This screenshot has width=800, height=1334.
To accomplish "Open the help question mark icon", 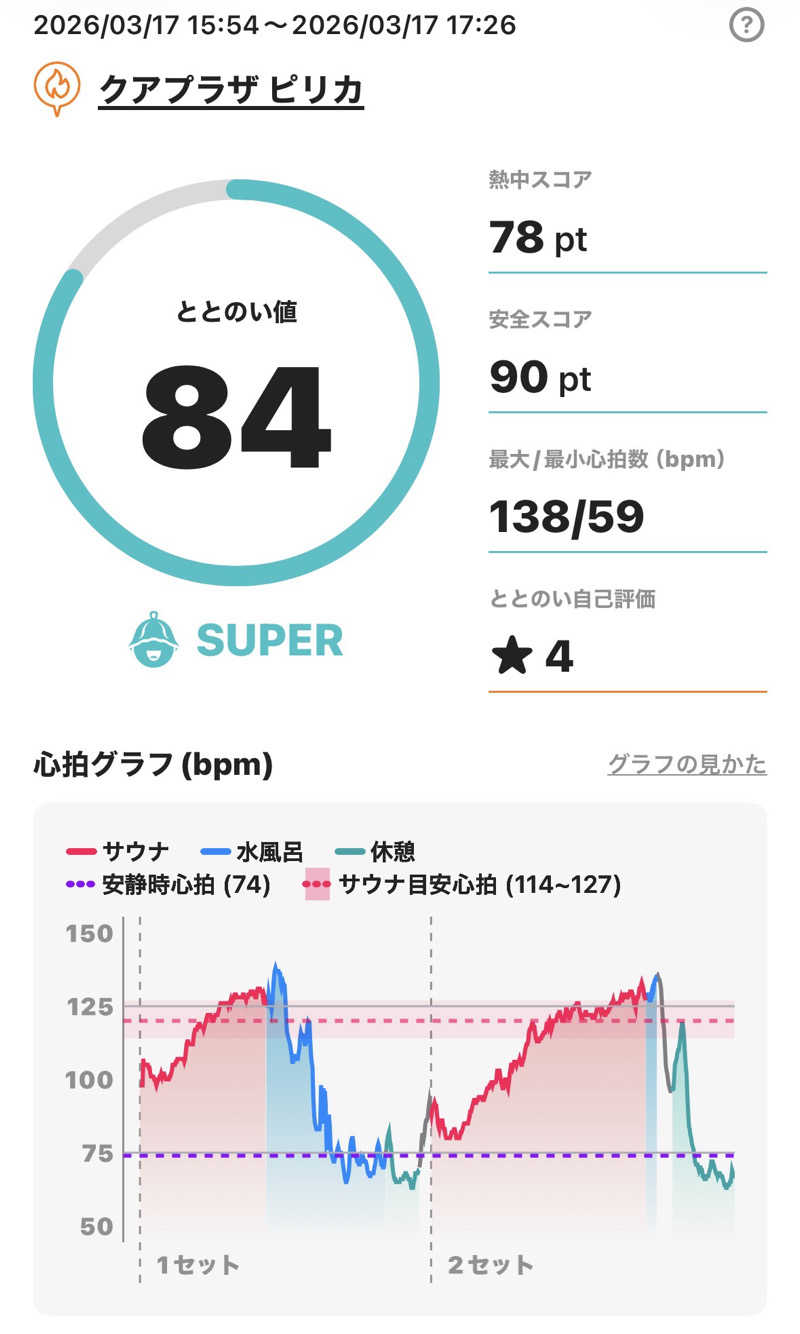I will (x=746, y=25).
